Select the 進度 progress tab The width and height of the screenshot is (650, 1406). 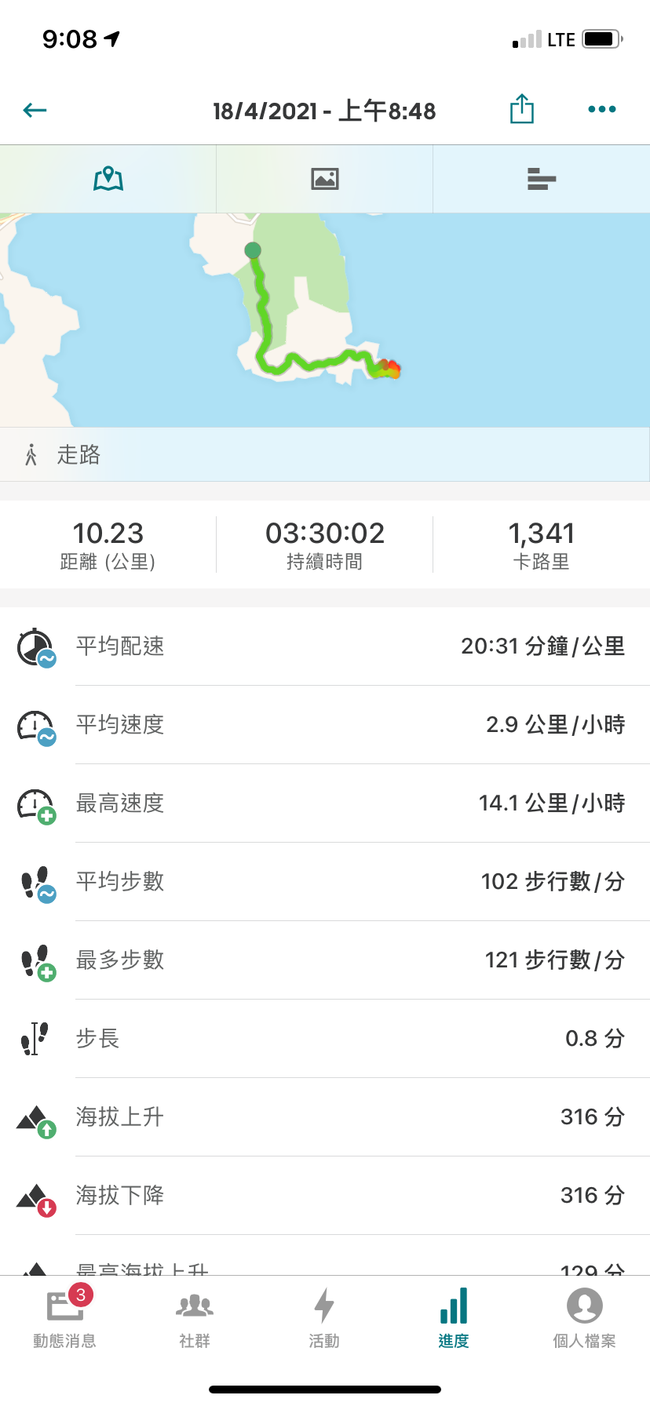point(454,1317)
